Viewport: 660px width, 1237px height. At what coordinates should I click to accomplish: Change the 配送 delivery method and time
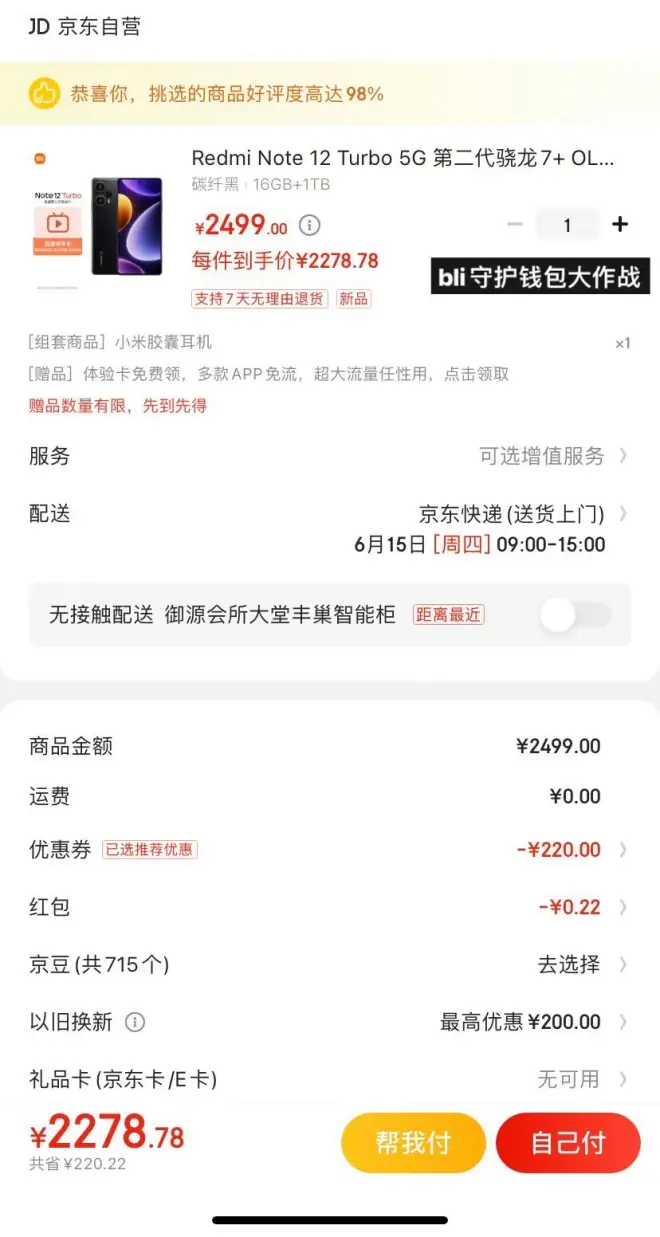pyautogui.click(x=520, y=515)
